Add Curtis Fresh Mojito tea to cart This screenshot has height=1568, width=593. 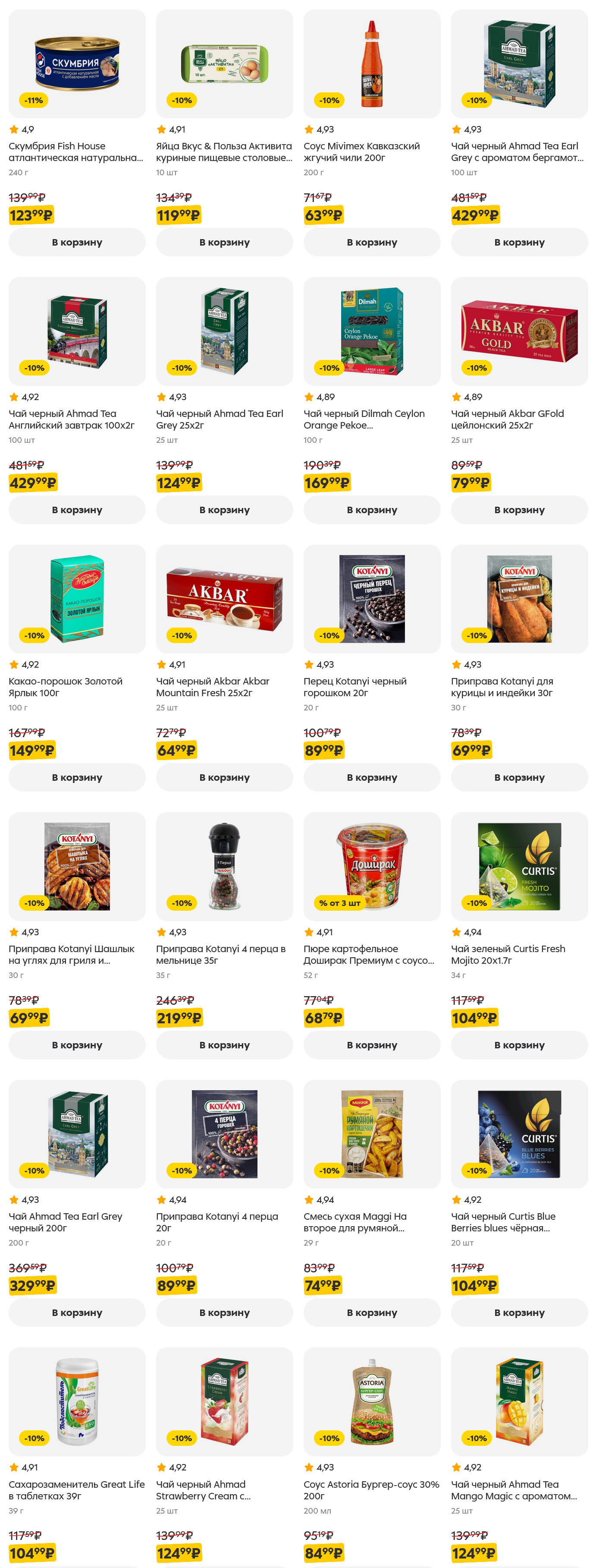point(519,1044)
